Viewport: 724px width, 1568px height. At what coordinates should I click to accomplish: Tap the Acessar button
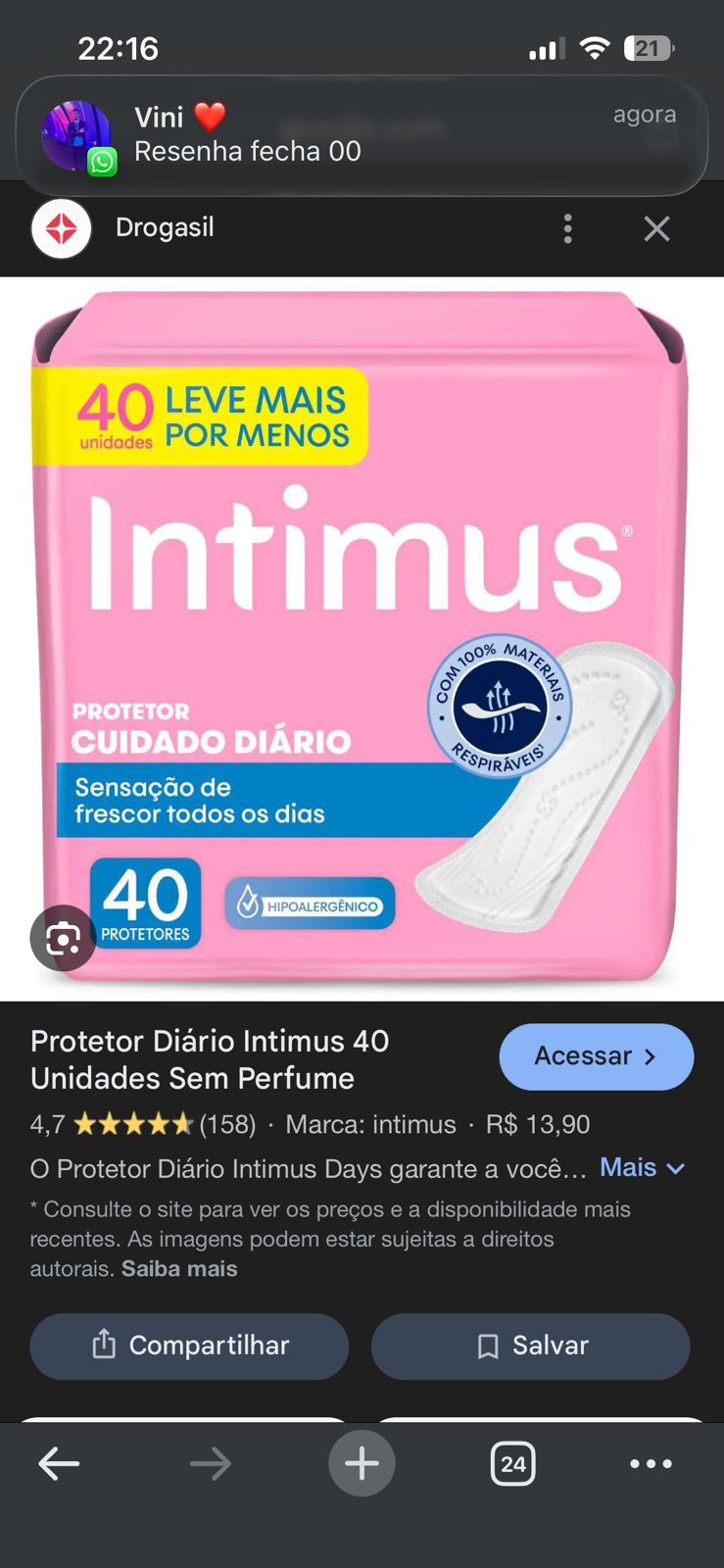pyautogui.click(x=596, y=1056)
